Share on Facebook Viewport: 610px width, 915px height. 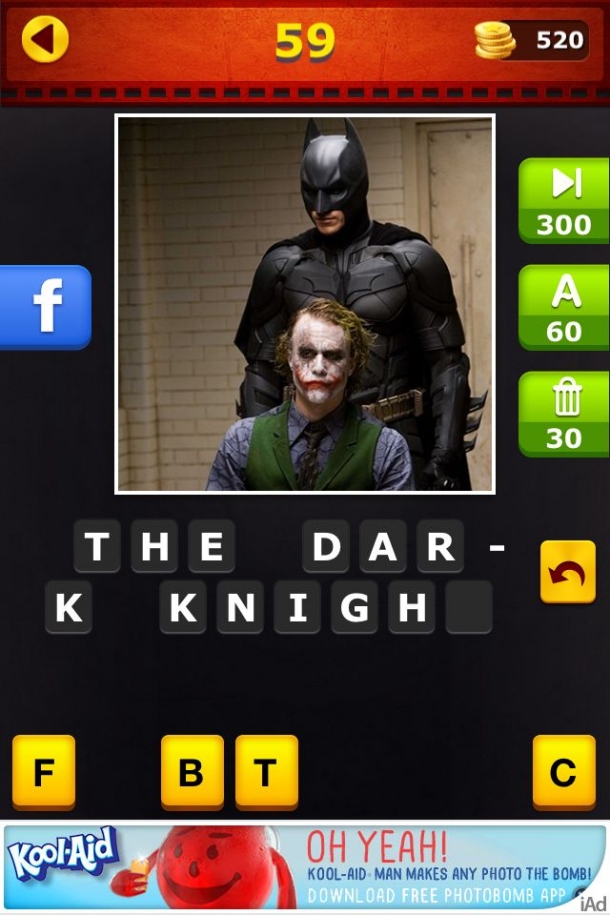(x=46, y=307)
